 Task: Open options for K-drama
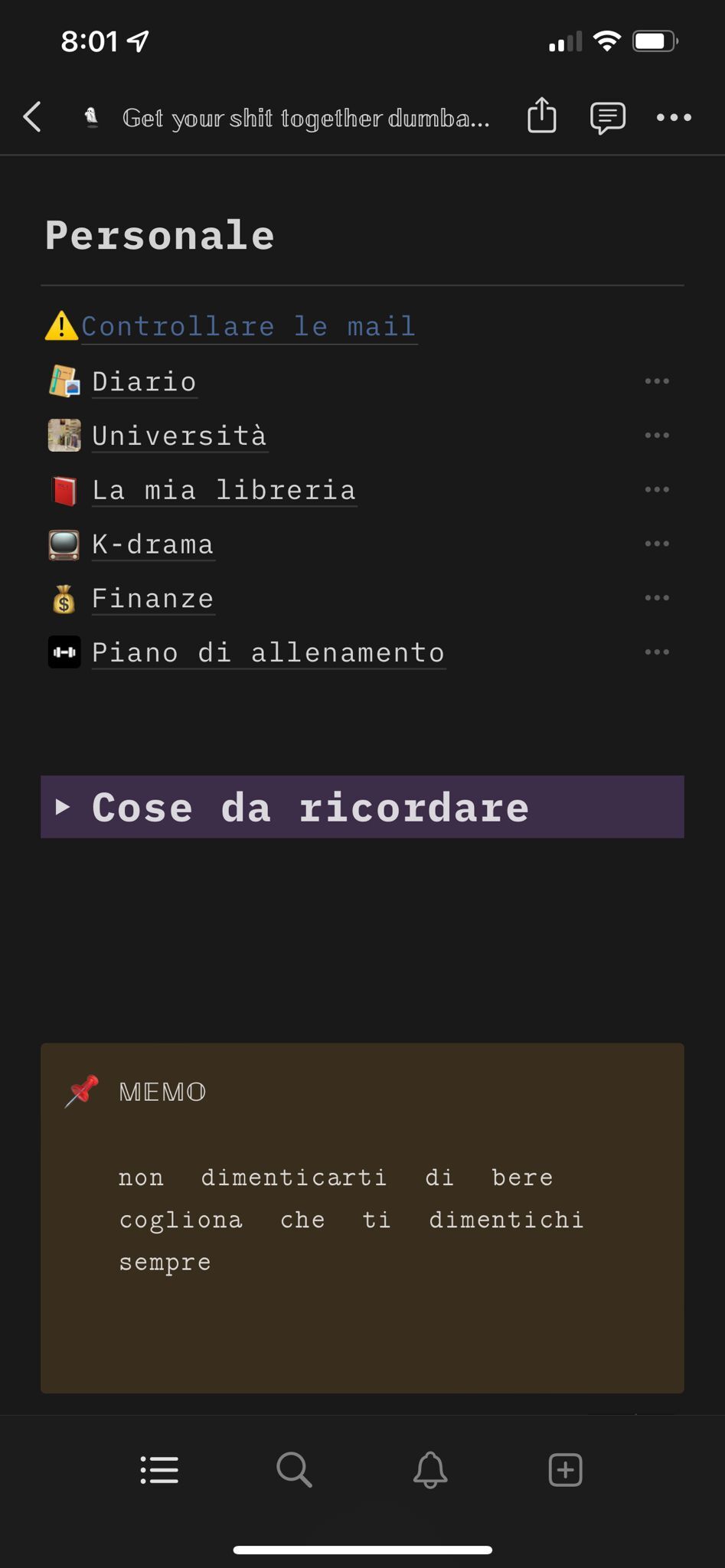(x=657, y=544)
